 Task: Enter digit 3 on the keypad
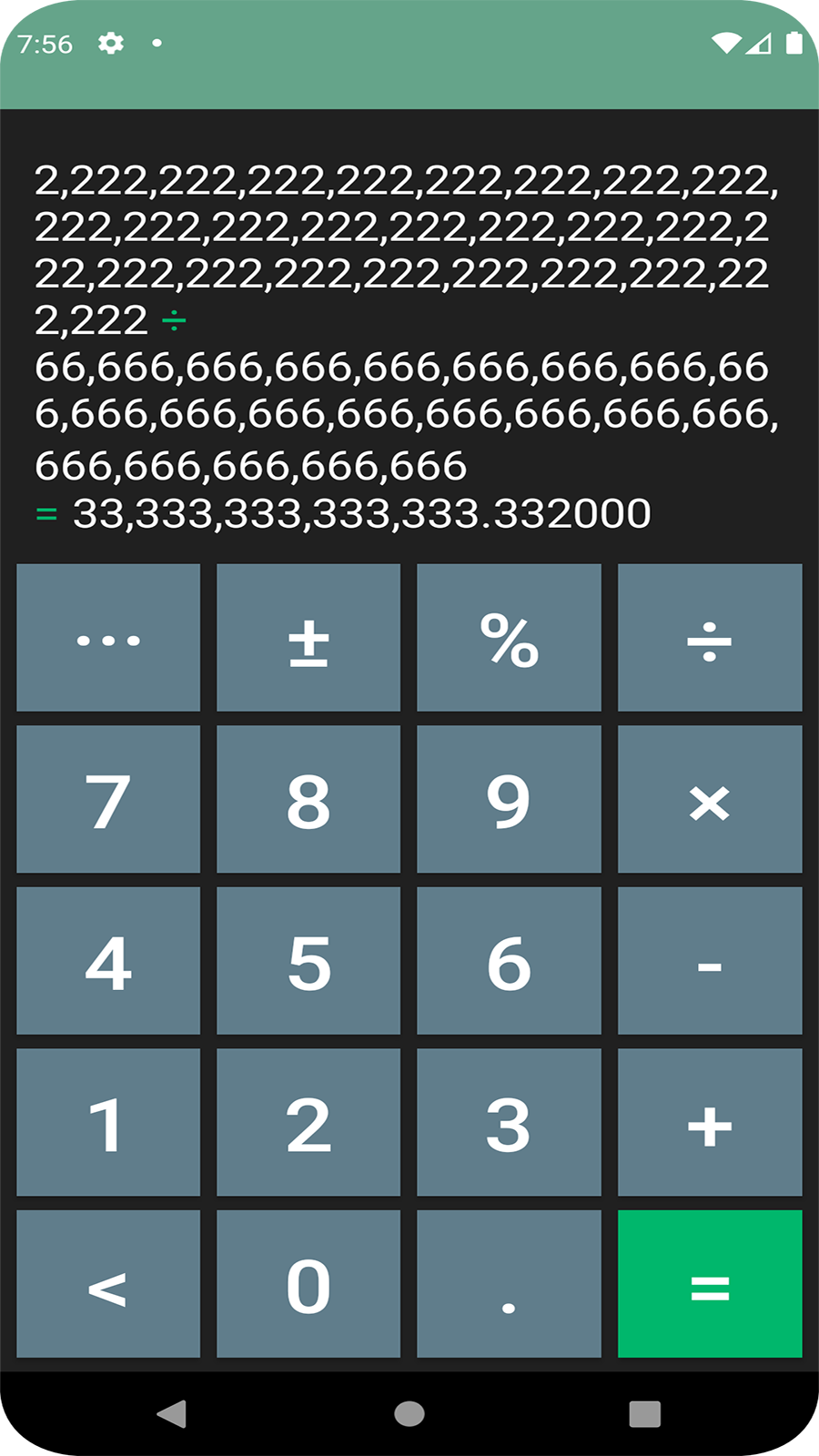pos(509,1122)
